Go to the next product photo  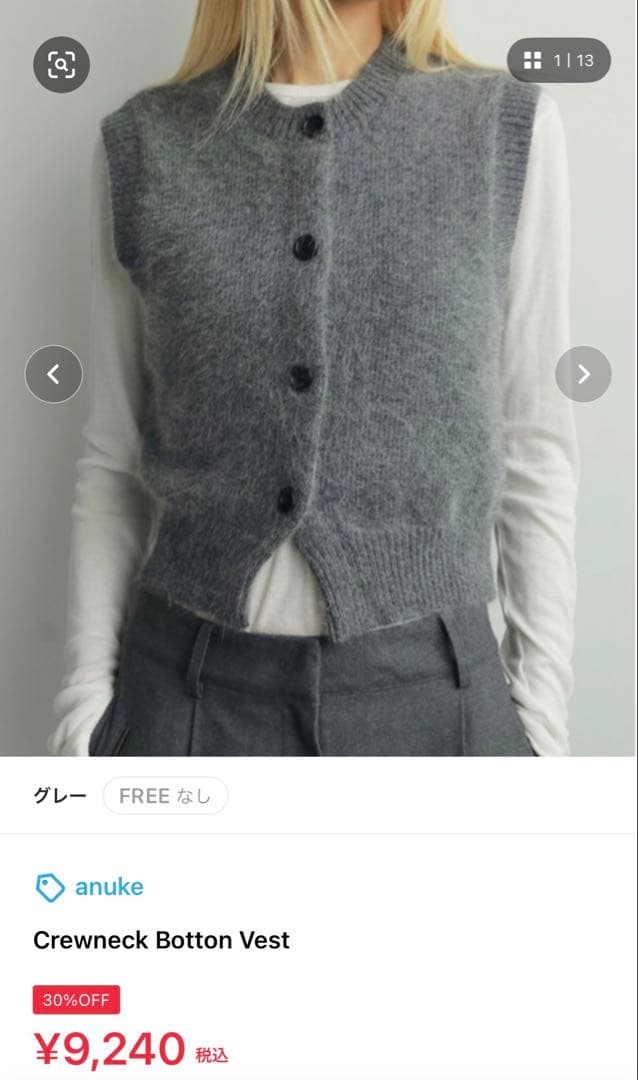tap(583, 374)
